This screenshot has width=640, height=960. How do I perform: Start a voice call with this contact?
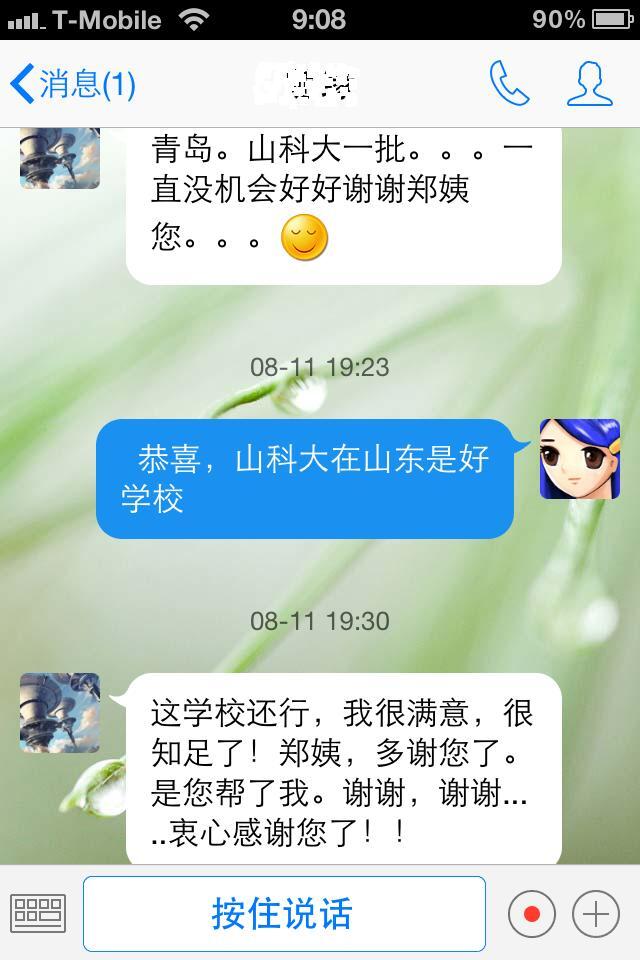coord(509,84)
